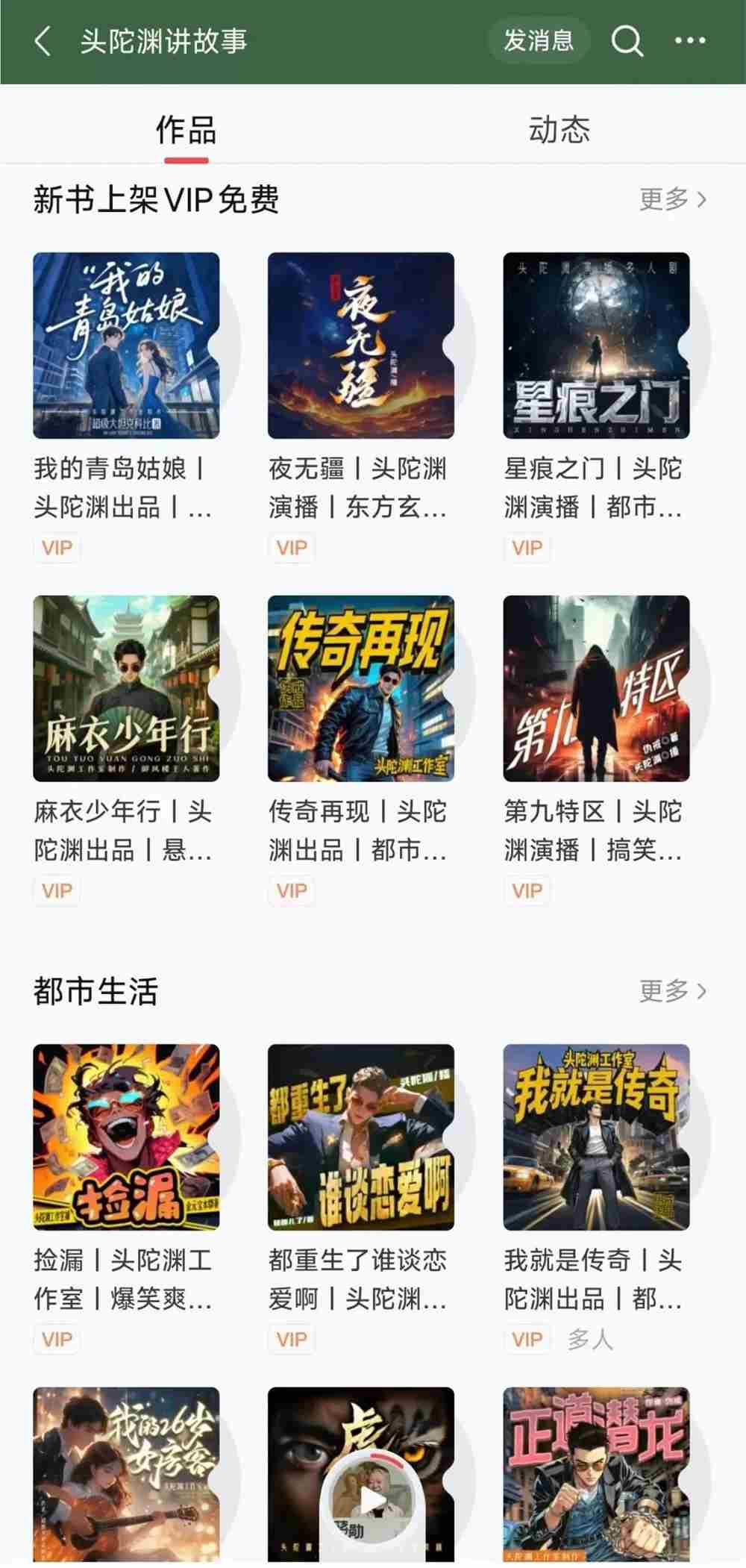The height and width of the screenshot is (1568, 746).
Task: Open the album 传奇再现
Action: 361,688
